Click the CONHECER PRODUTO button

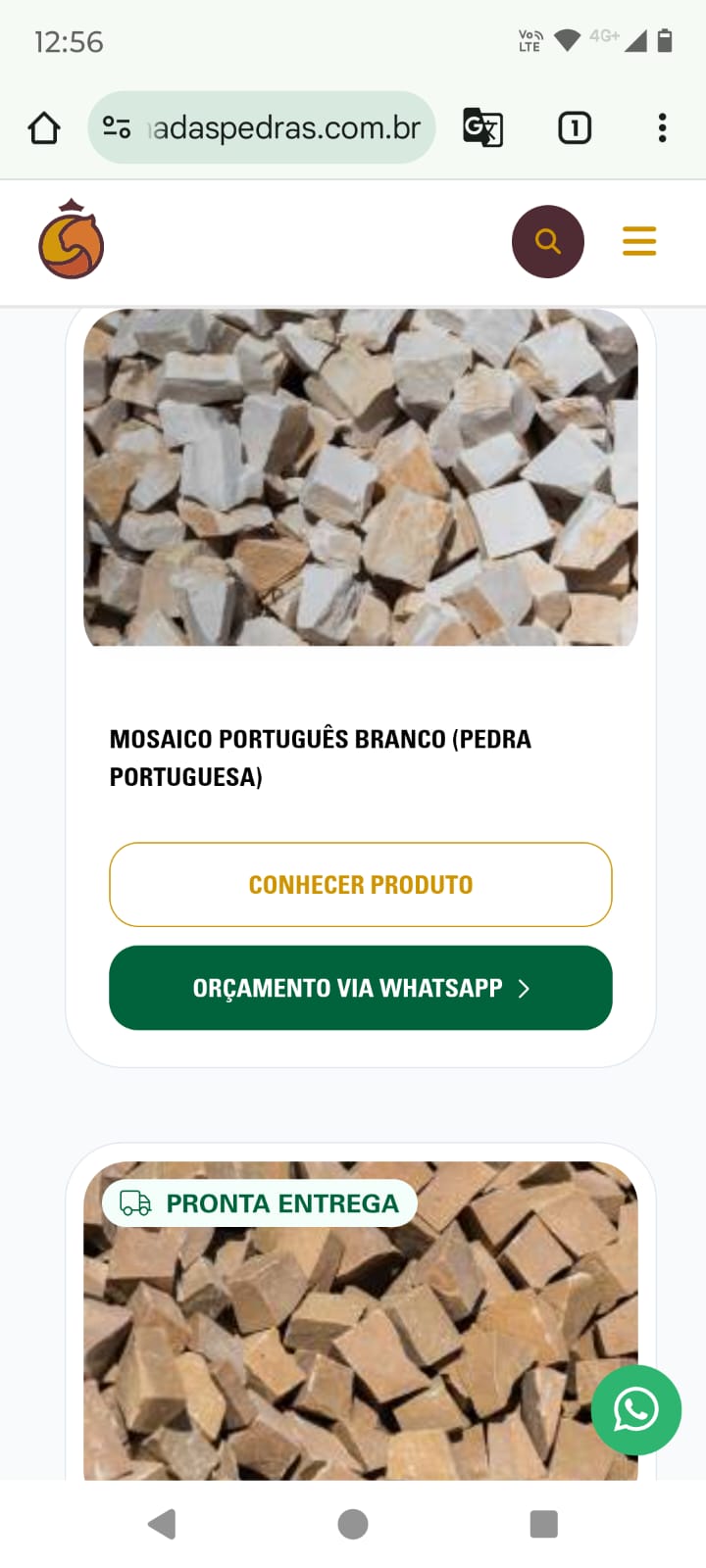pos(361,884)
